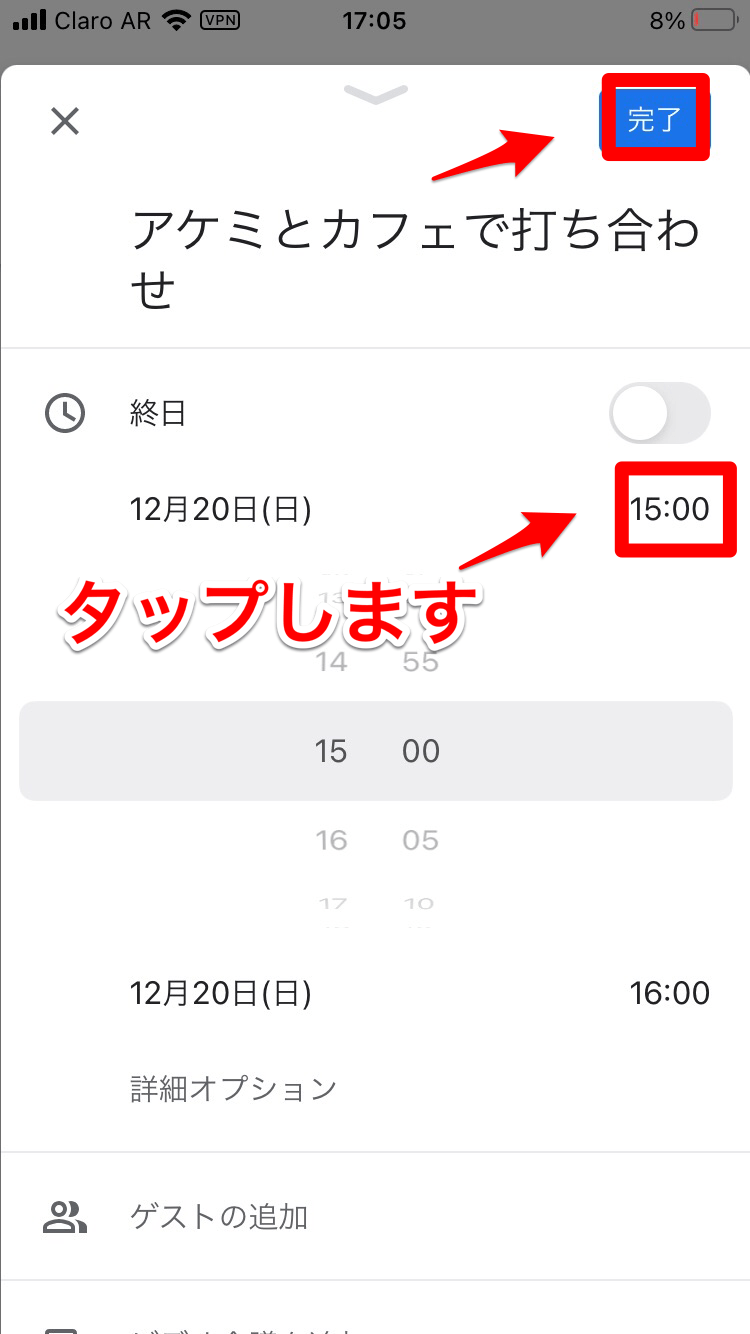This screenshot has width=750, height=1334.
Task: Open 詳細オプション for more settings
Action: (x=231, y=1089)
